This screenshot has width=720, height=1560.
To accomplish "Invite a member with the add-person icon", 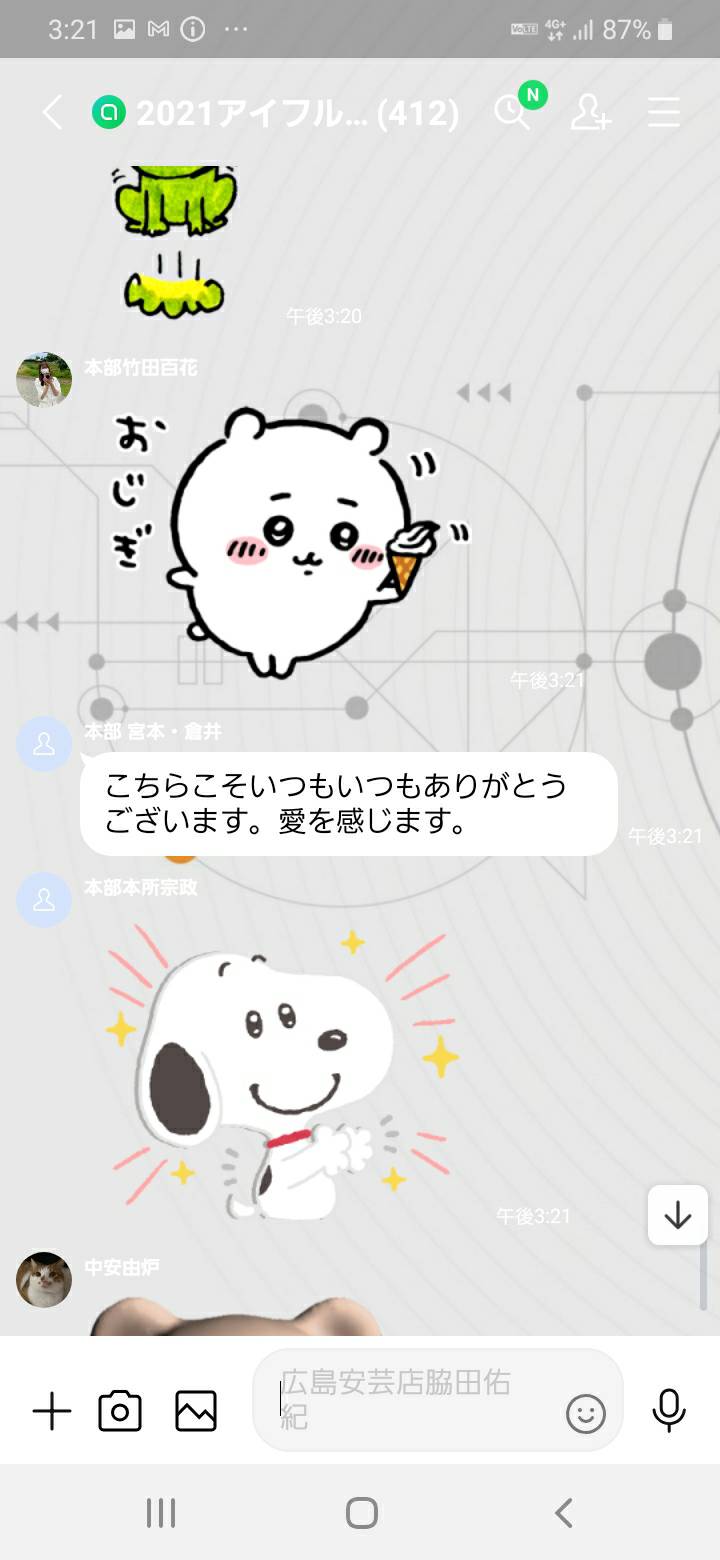I will (590, 113).
